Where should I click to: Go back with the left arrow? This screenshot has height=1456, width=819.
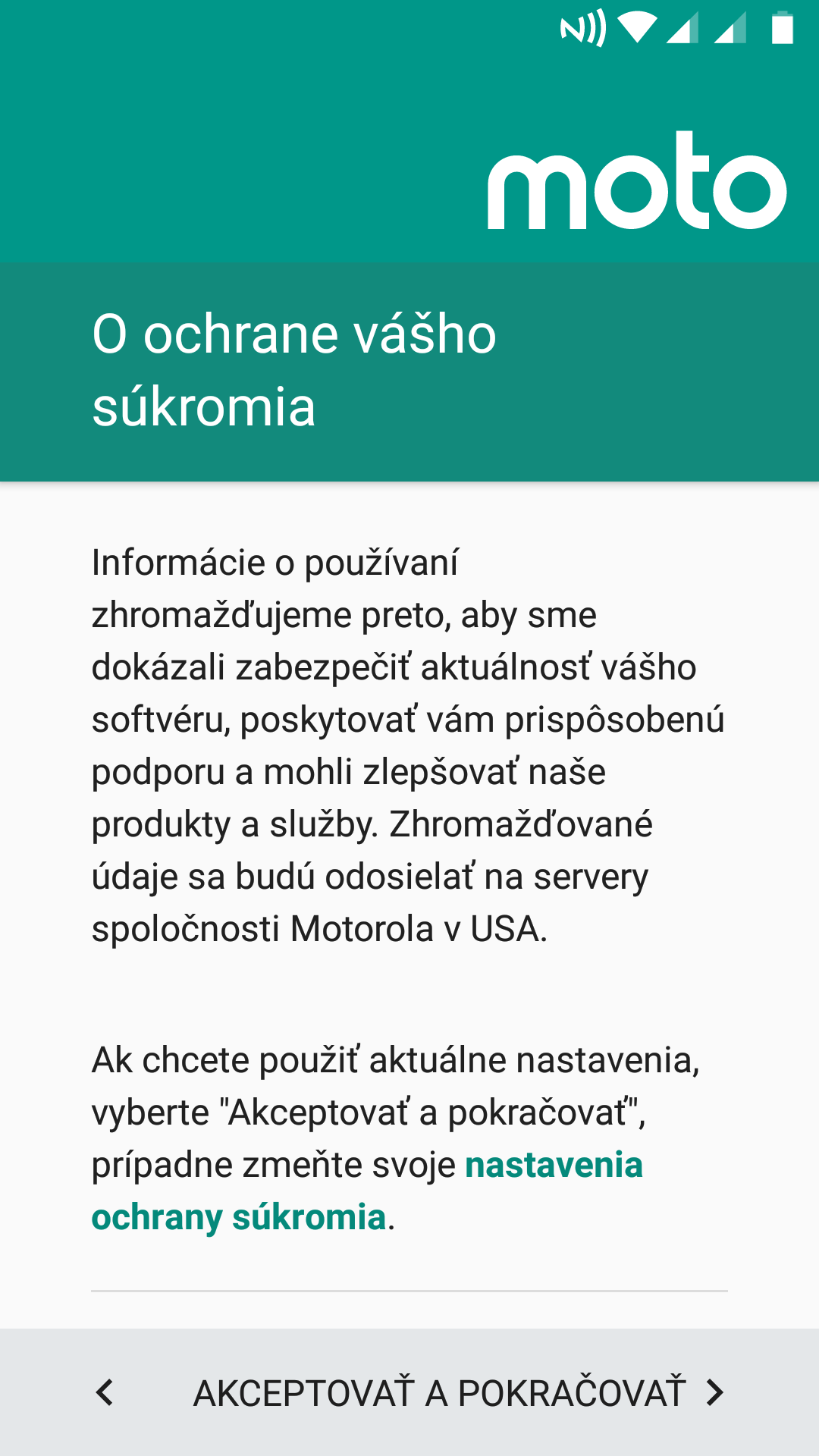(x=105, y=1393)
